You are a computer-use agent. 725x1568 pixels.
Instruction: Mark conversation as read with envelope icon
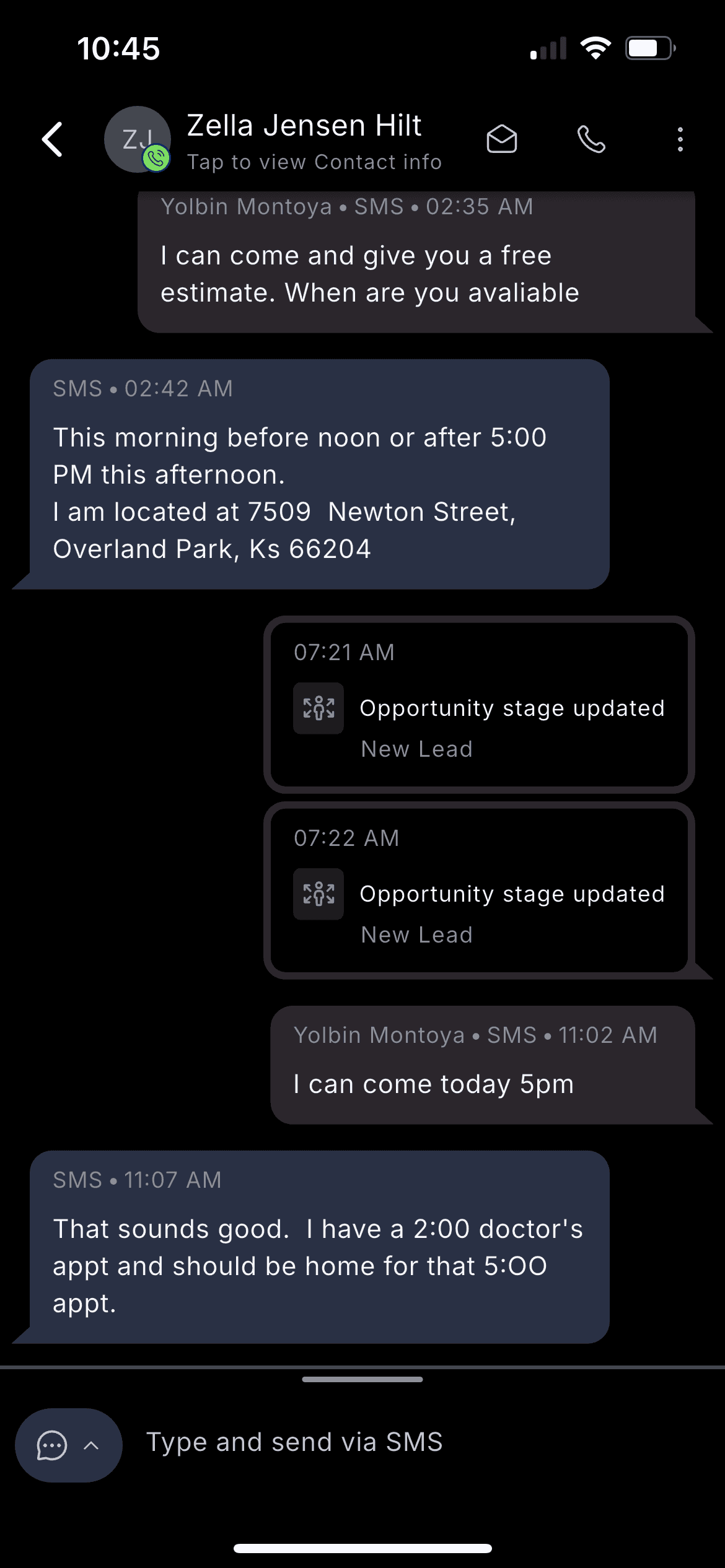501,139
